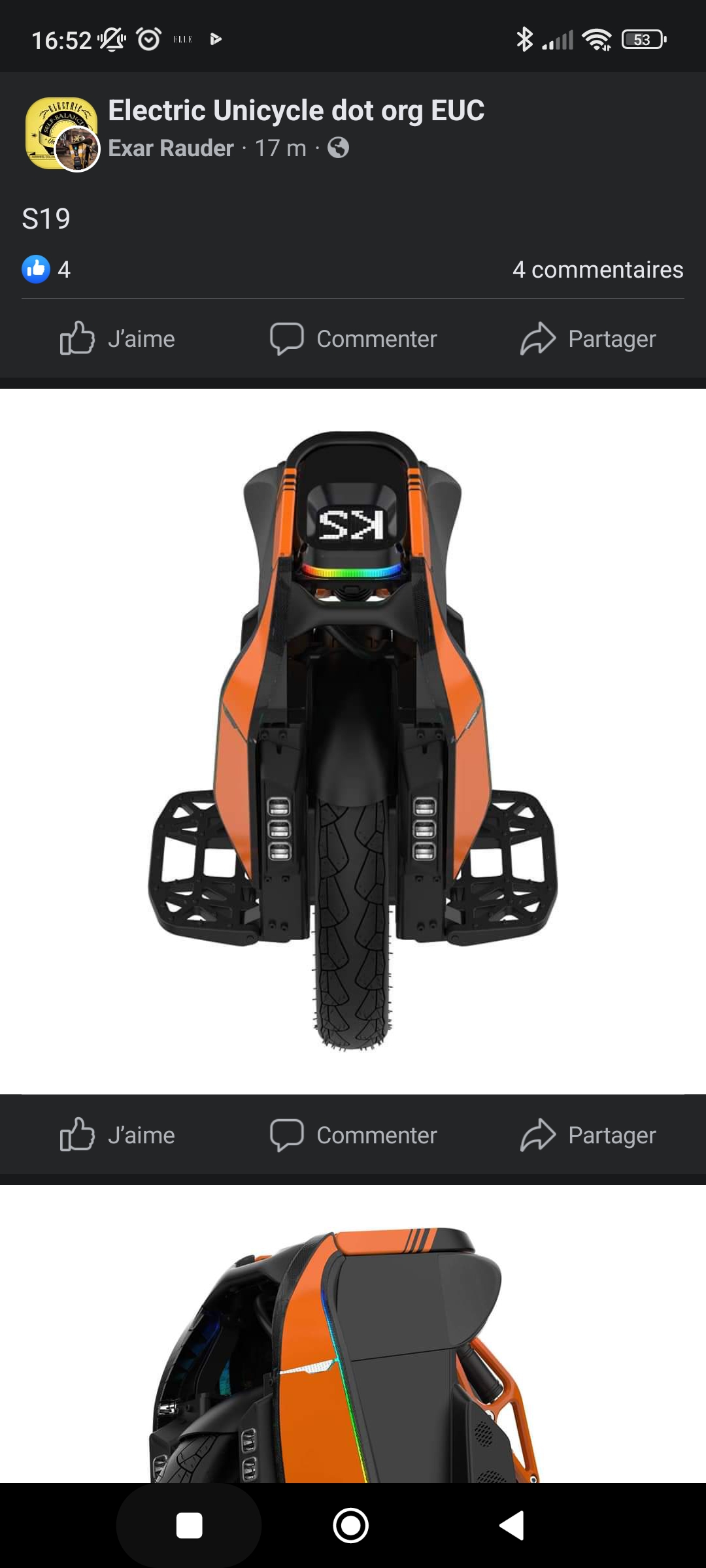Viewport: 706px width, 1568px height.
Task: Open Exar Rauder's profile
Action: (171, 148)
